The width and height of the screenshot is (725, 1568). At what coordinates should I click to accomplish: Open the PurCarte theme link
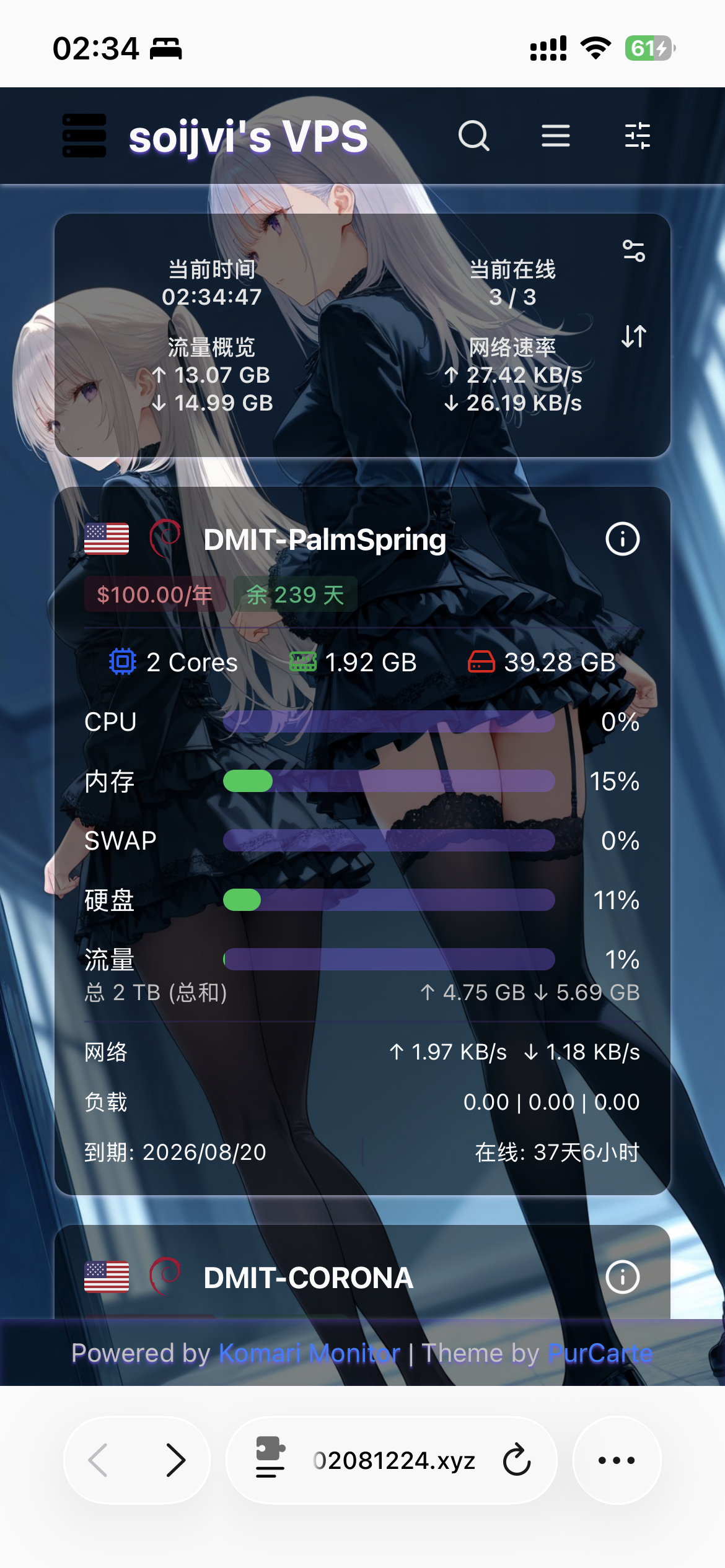(600, 1353)
